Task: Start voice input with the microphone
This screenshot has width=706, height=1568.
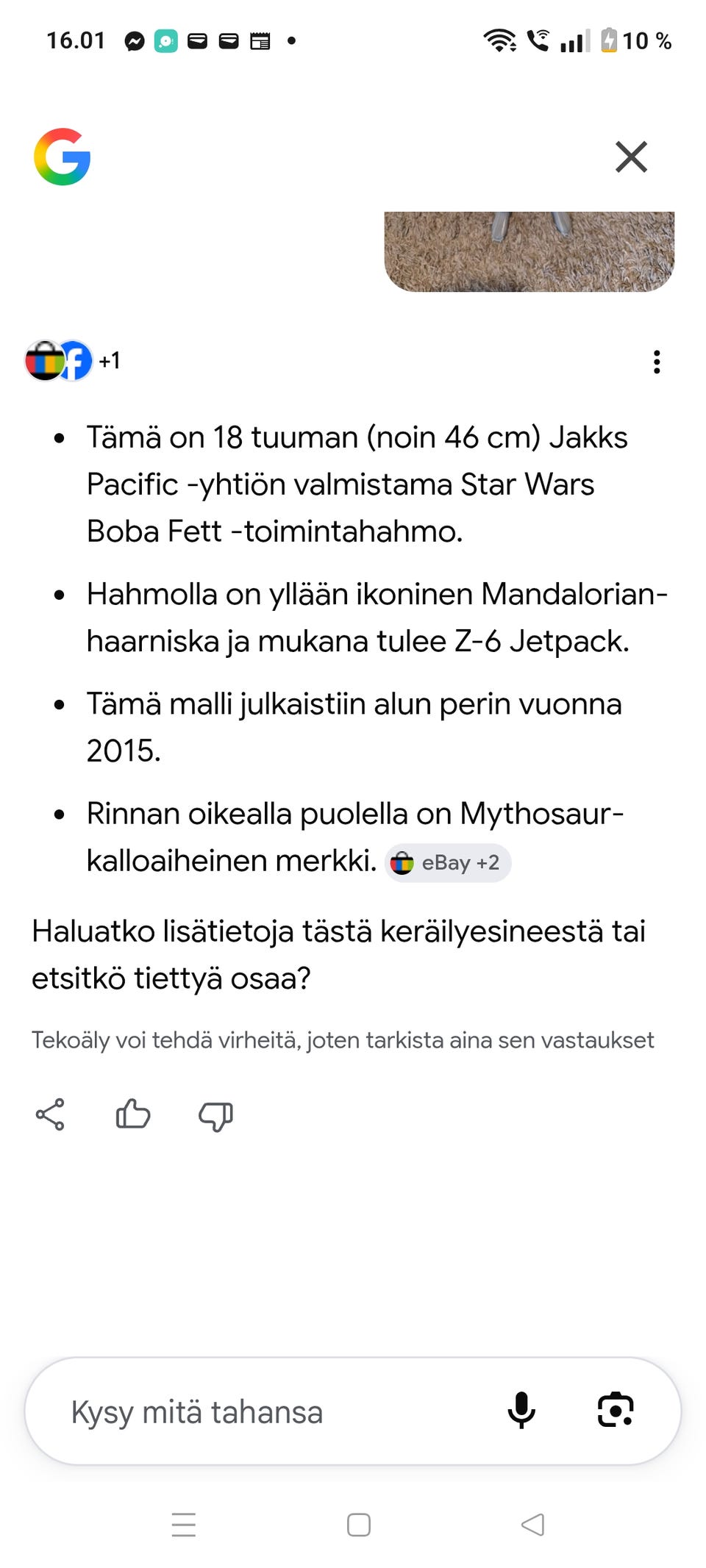Action: (521, 1410)
